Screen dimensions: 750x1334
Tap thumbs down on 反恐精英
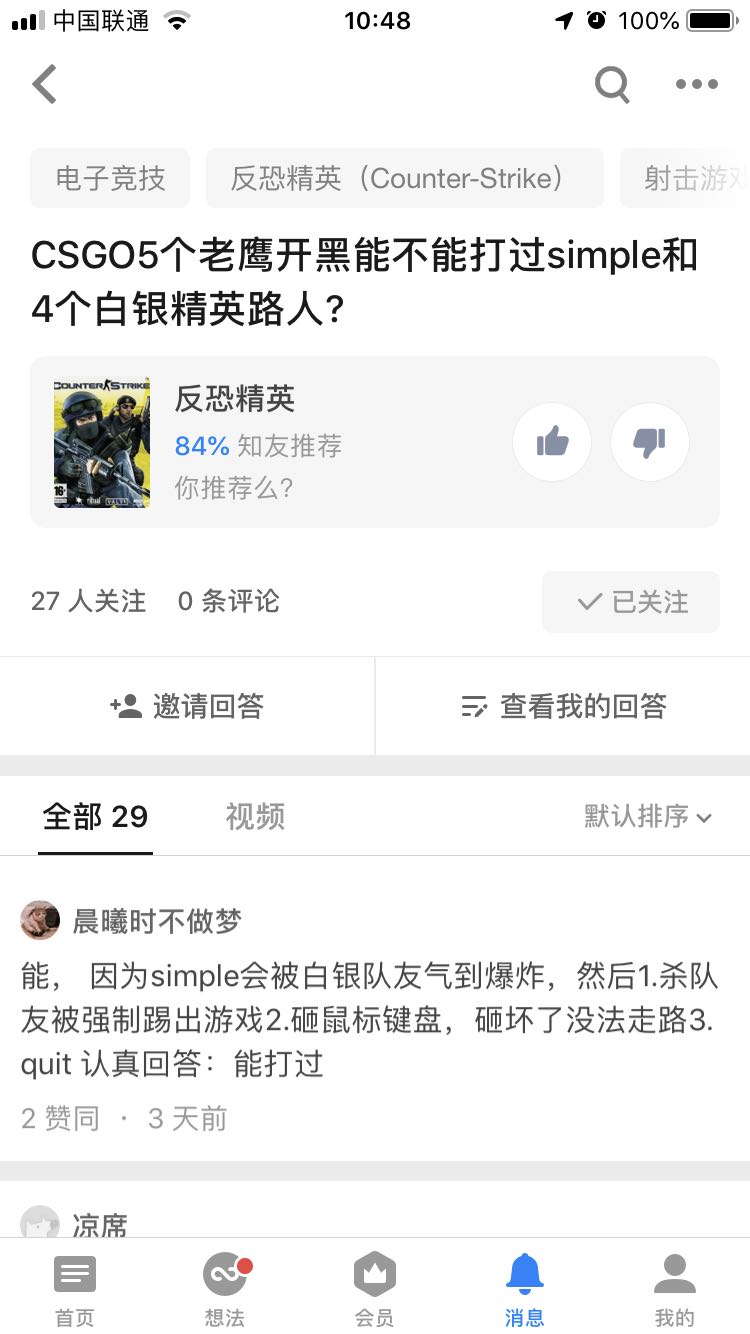[x=650, y=442]
